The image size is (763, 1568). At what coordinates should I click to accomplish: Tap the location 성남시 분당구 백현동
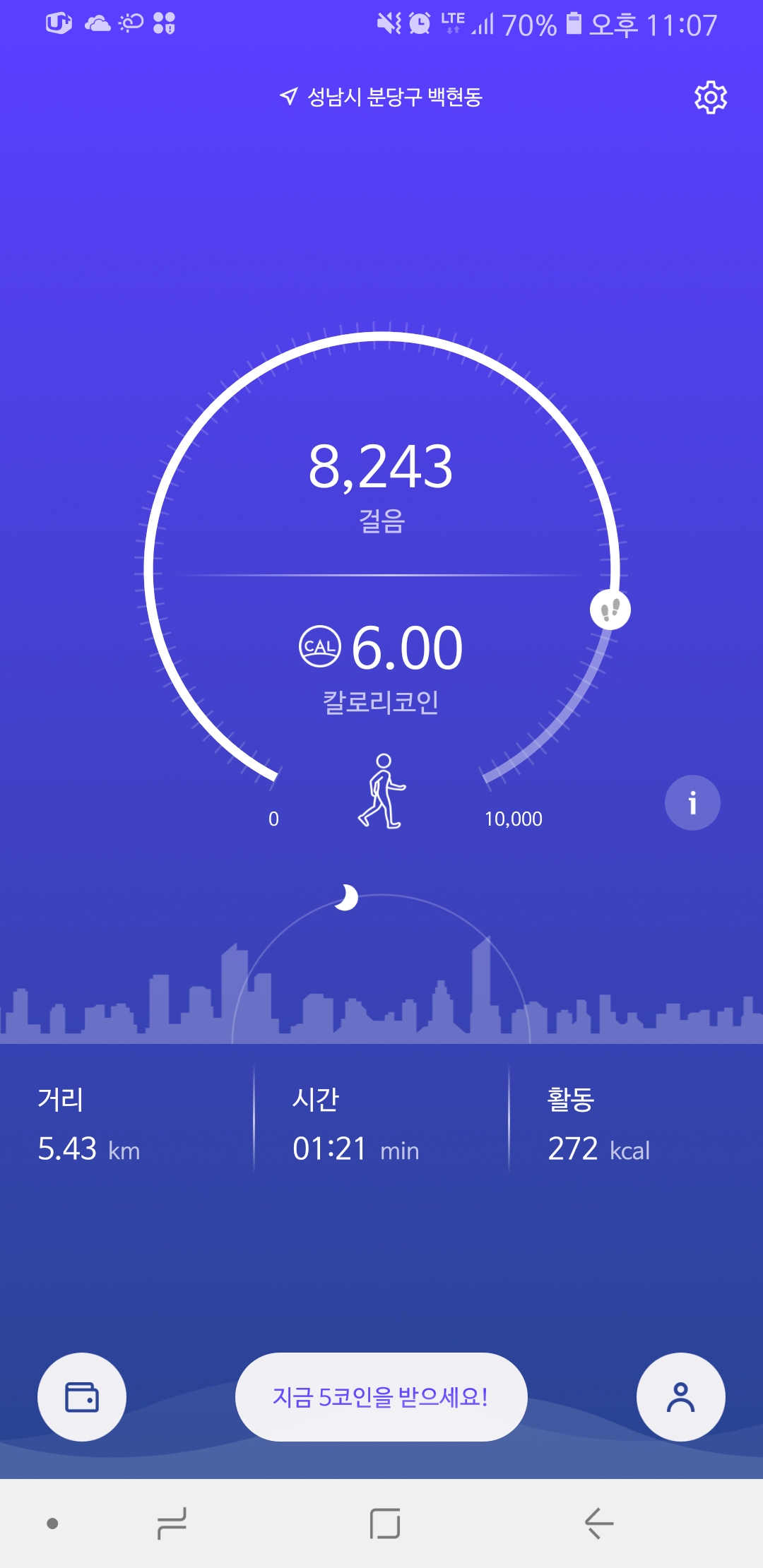381,97
